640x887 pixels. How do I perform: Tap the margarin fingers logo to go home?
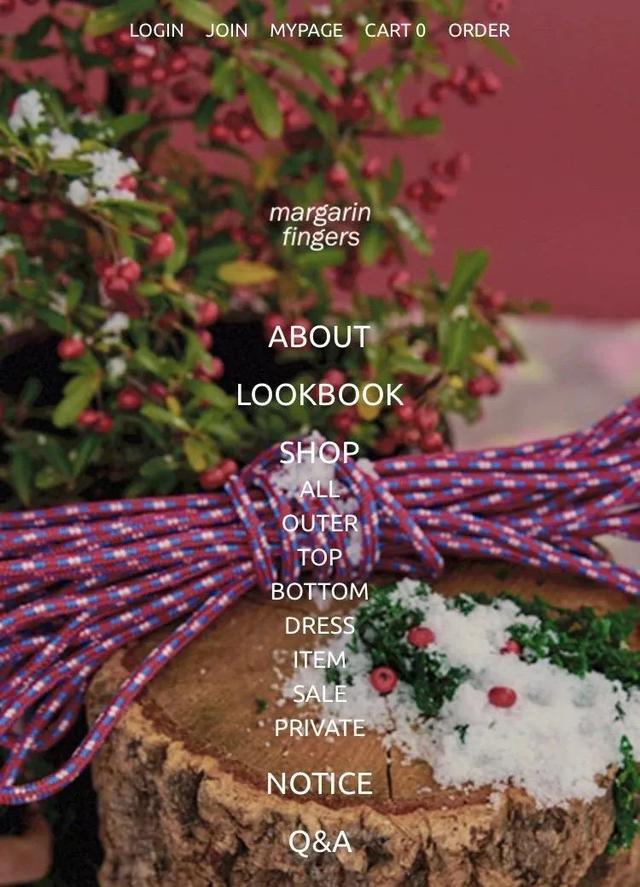click(320, 225)
